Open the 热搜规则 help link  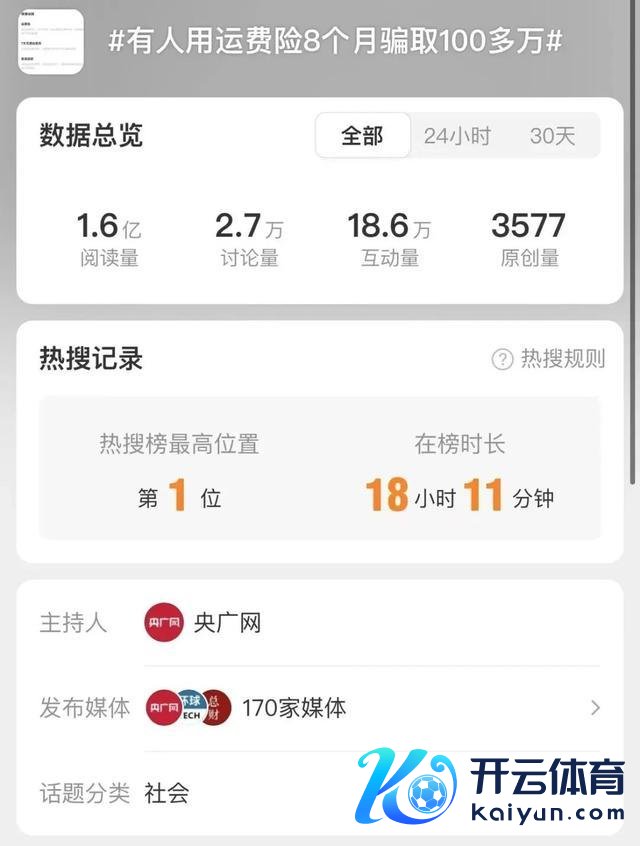[549, 359]
